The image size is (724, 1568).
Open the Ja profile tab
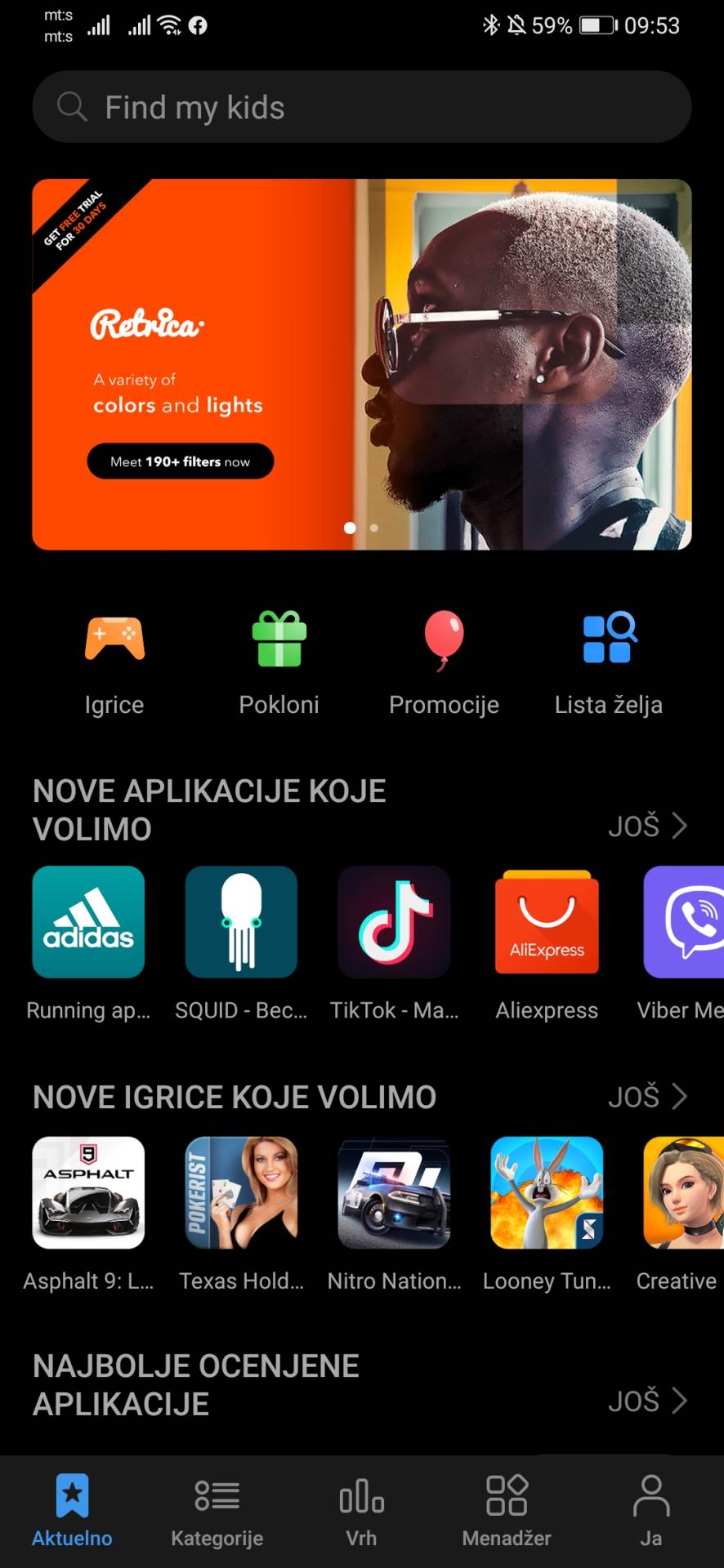[651, 1512]
